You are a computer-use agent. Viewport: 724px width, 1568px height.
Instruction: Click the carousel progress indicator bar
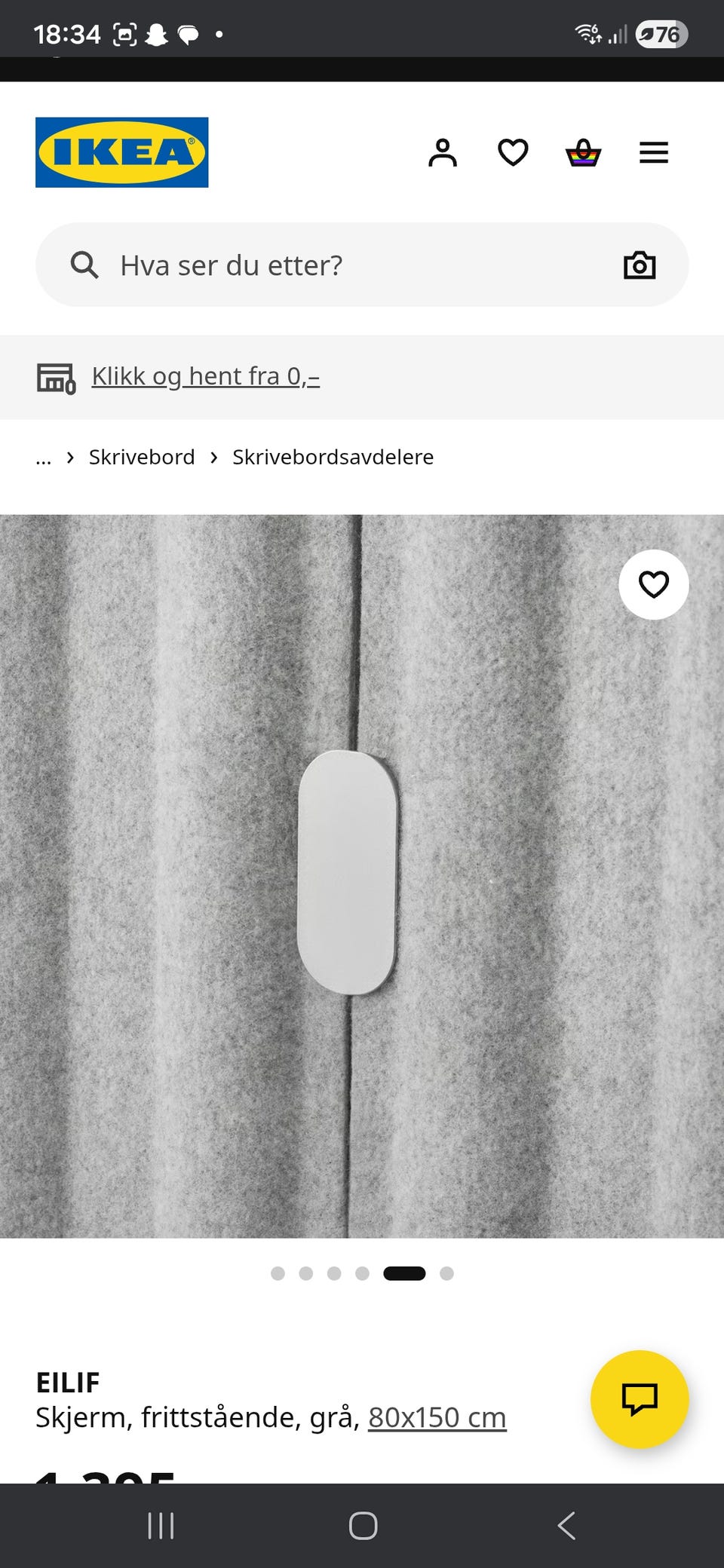click(x=405, y=1272)
